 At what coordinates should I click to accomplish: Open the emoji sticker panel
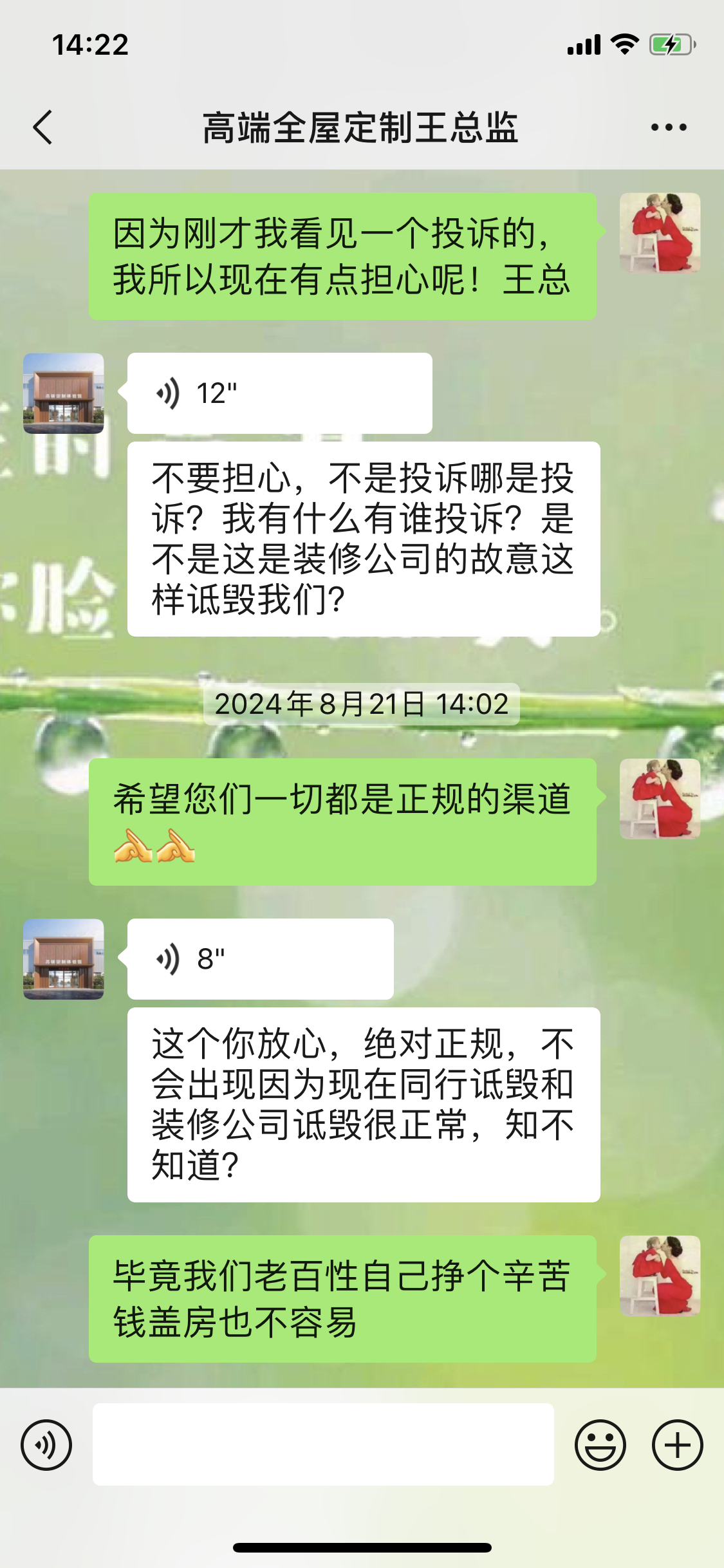(x=600, y=1445)
